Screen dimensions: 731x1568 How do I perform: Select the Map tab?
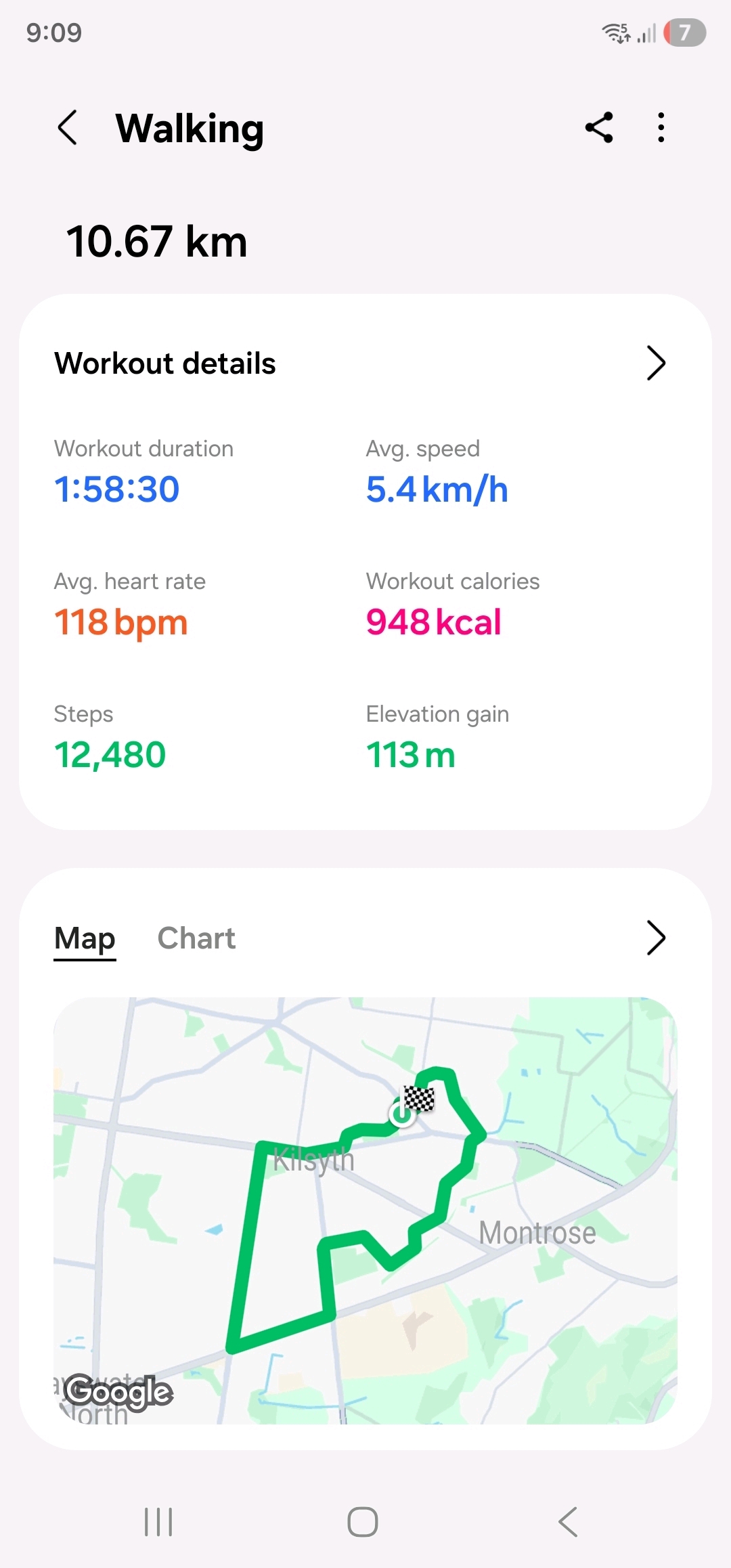click(x=85, y=938)
